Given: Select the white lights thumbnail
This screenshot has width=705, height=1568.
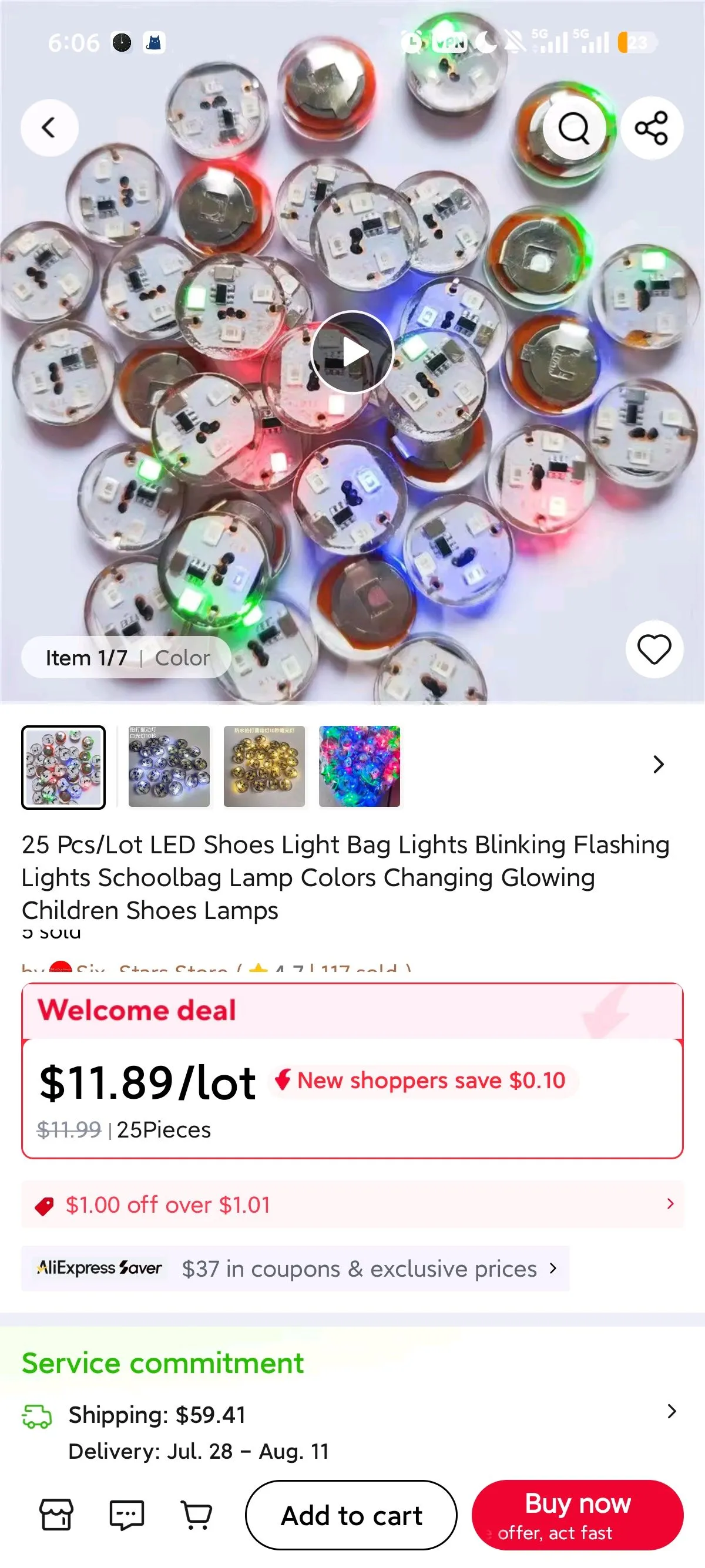Looking at the screenshot, I should click(x=169, y=766).
